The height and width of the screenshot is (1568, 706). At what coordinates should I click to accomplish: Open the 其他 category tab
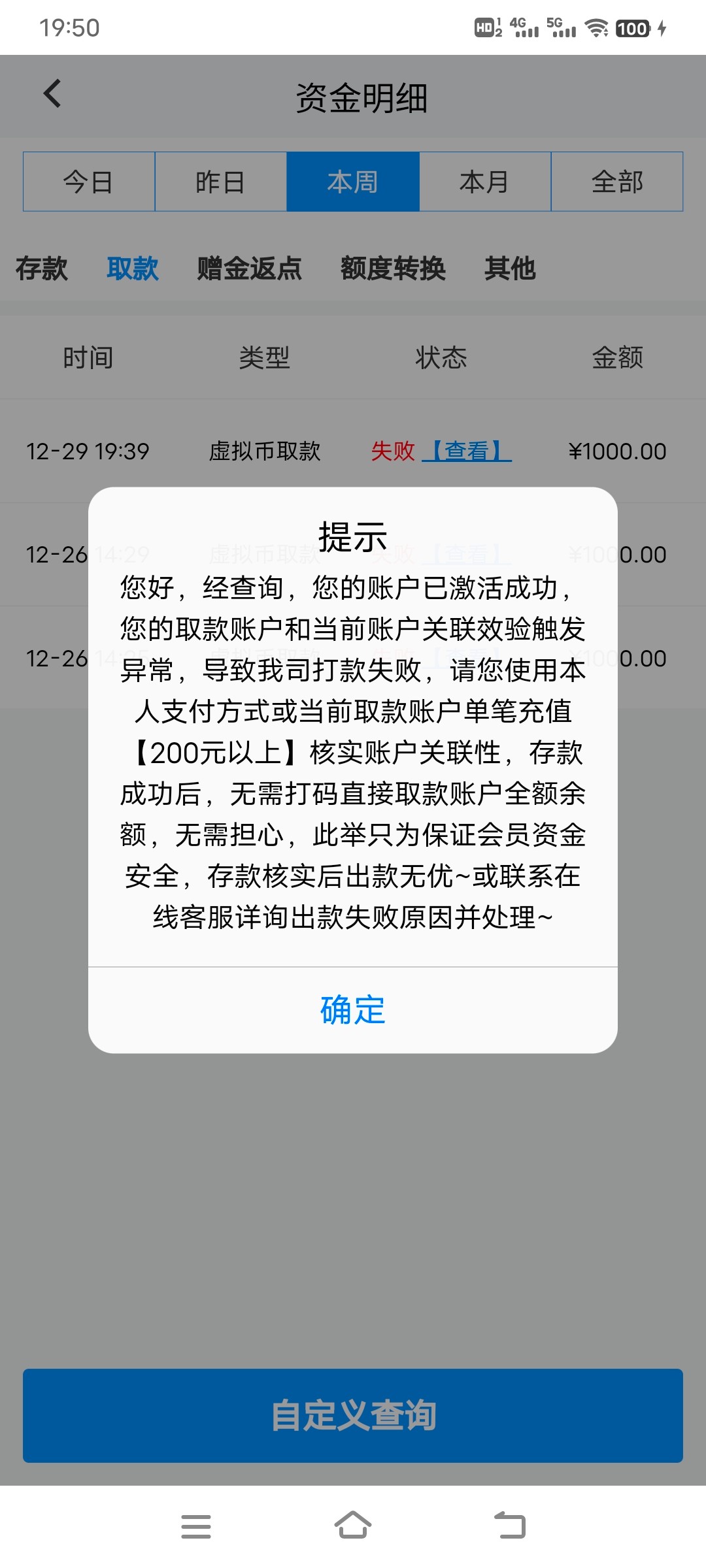[x=511, y=269]
